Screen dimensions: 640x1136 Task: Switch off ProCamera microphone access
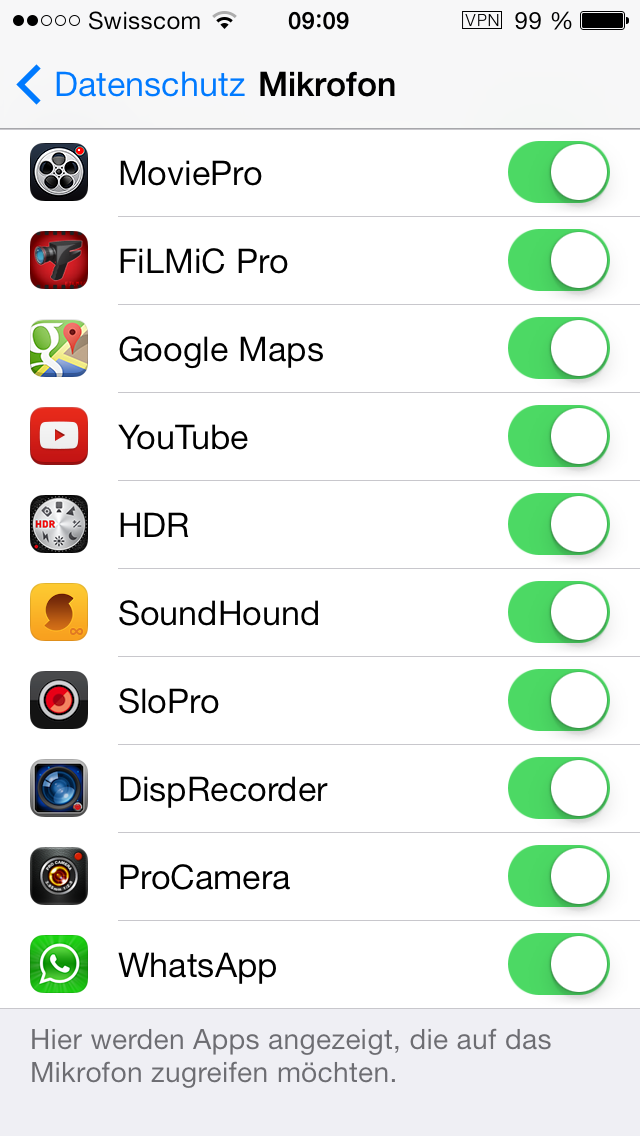pyautogui.click(x=559, y=877)
